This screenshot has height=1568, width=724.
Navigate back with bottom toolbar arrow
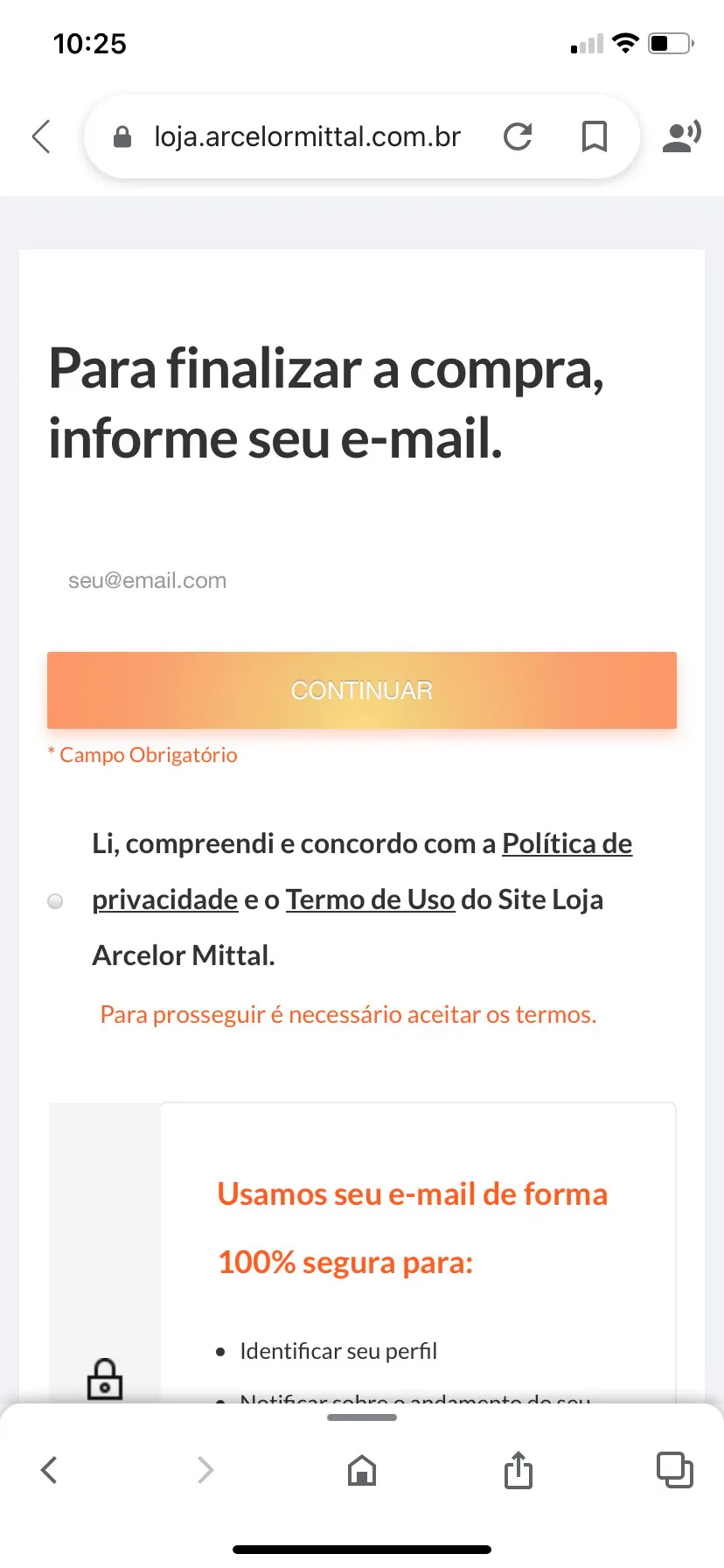click(x=50, y=1470)
